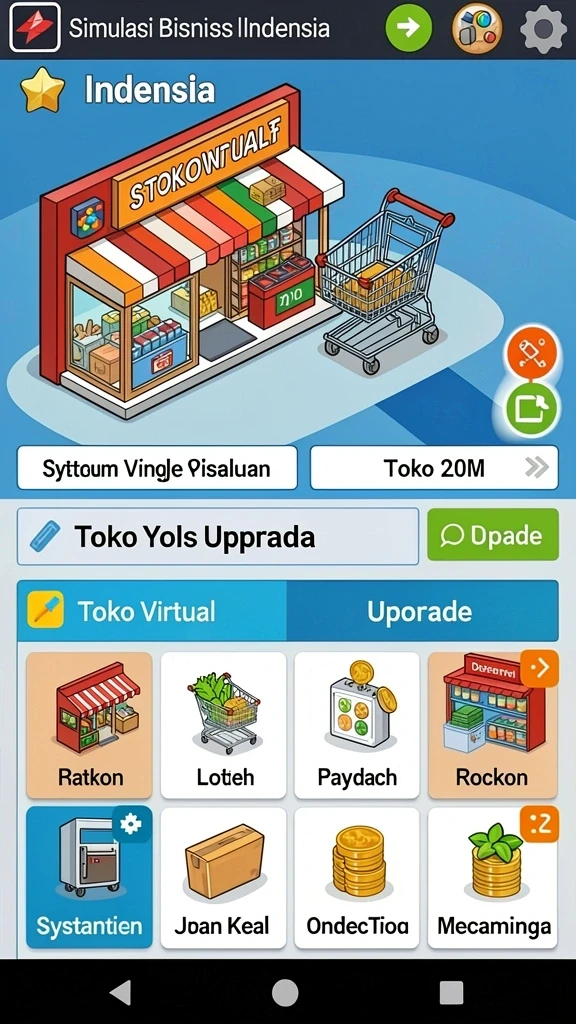Switch to the Toko Virtual tab
Screen dimensions: 576x1024
[152, 611]
